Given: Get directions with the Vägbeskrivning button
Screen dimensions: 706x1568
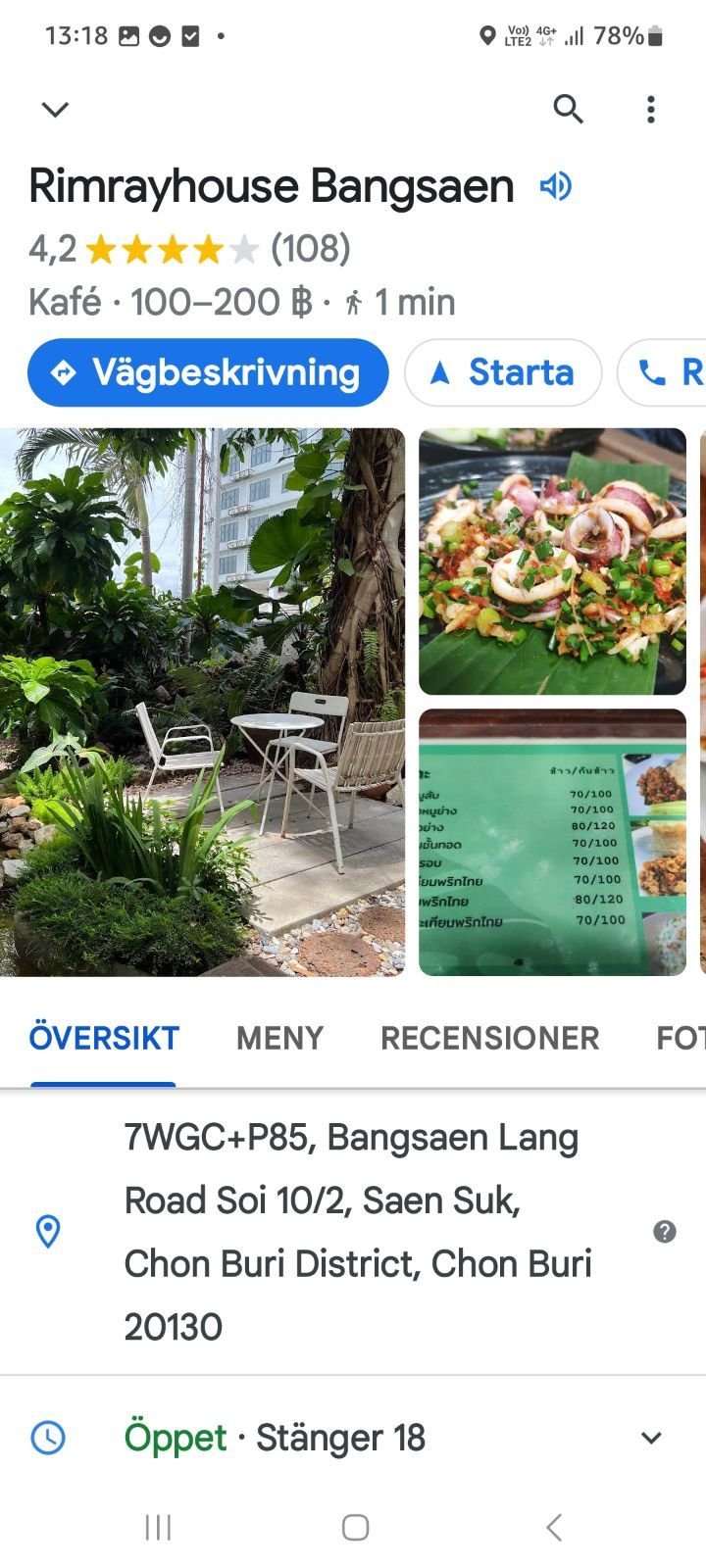Looking at the screenshot, I should tap(208, 372).
